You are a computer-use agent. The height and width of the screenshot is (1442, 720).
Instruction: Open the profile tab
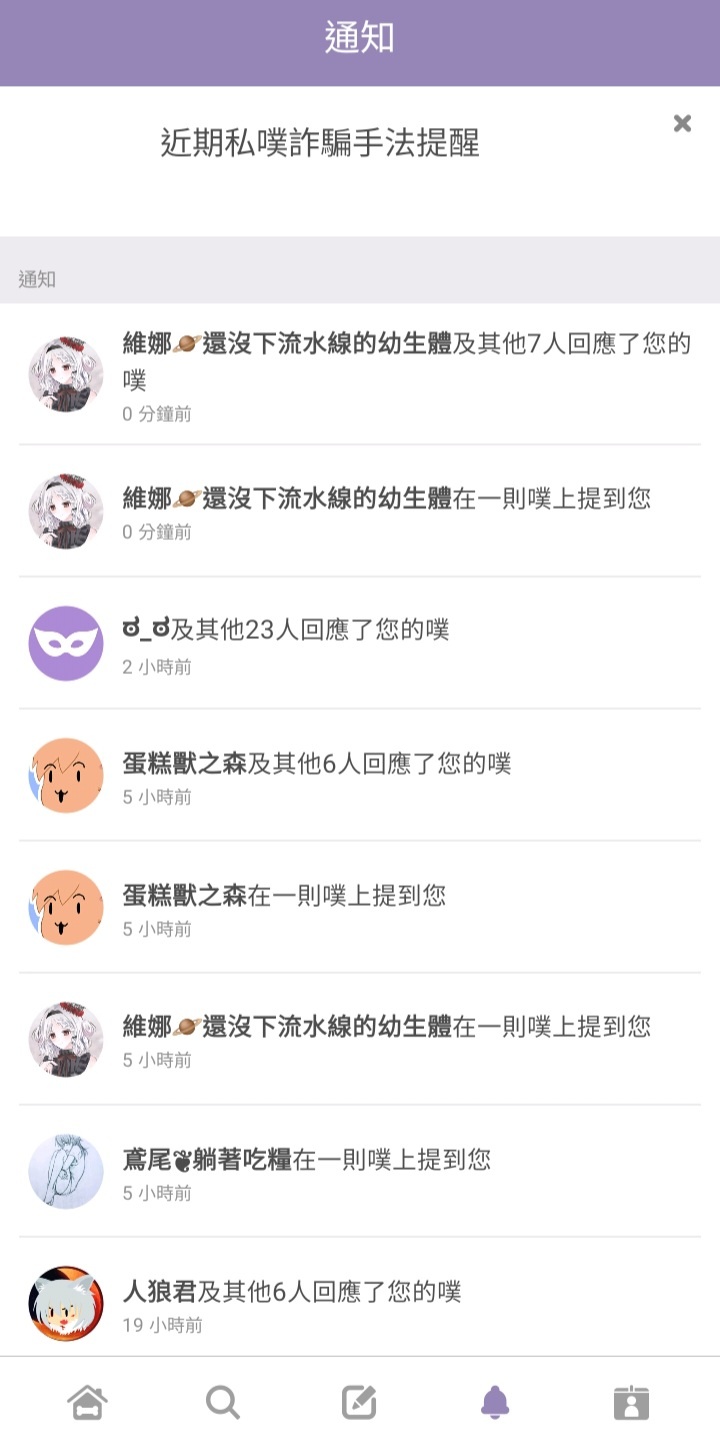coord(631,1402)
